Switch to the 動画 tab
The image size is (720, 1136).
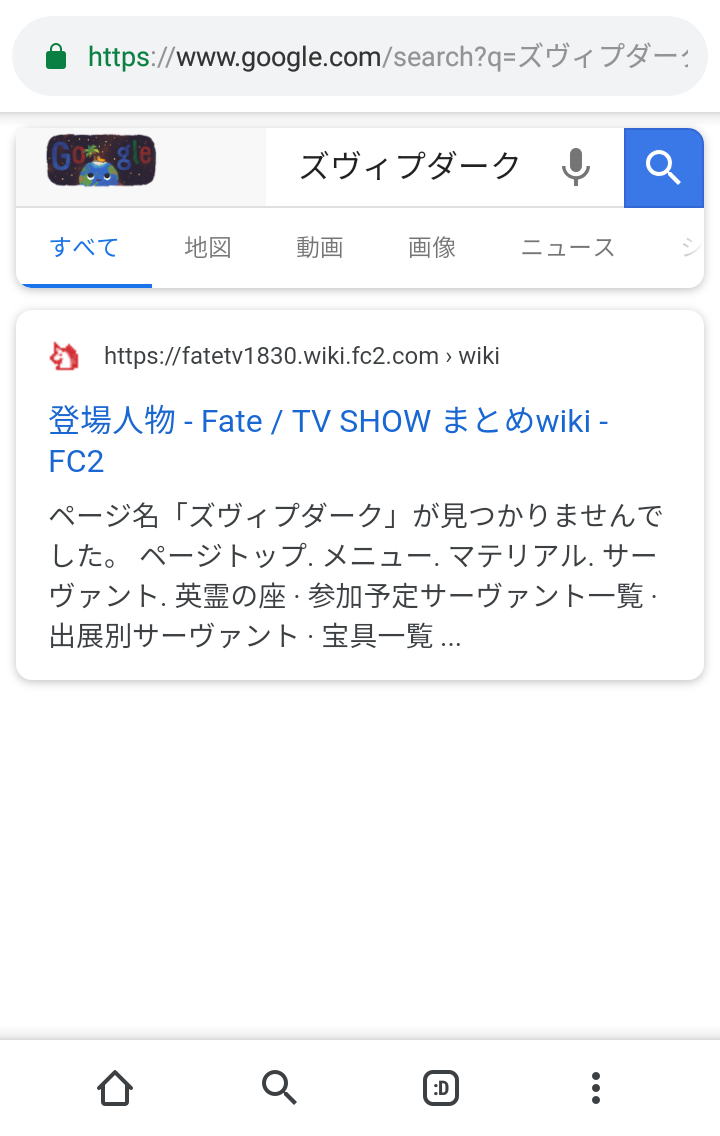pyautogui.click(x=320, y=247)
